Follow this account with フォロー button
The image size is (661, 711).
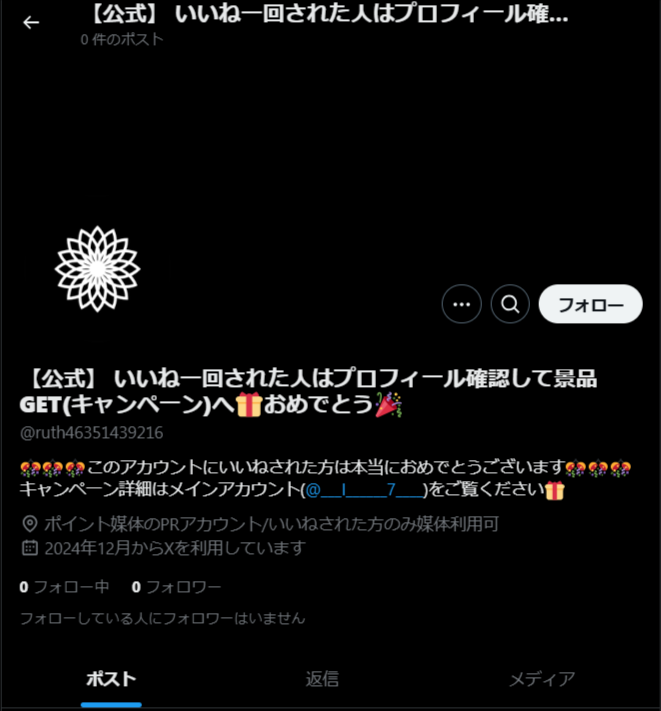590,304
